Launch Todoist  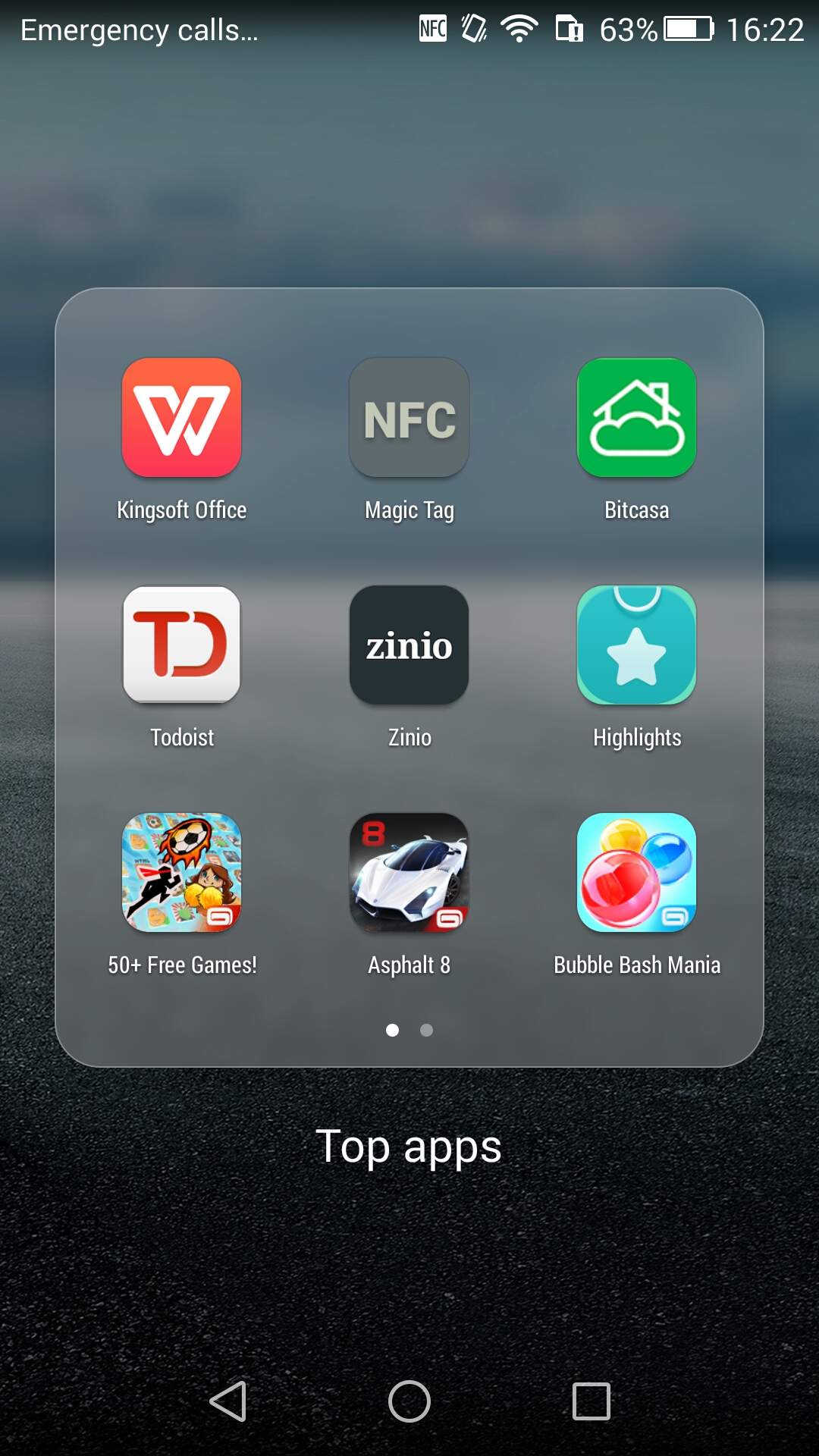tap(182, 645)
